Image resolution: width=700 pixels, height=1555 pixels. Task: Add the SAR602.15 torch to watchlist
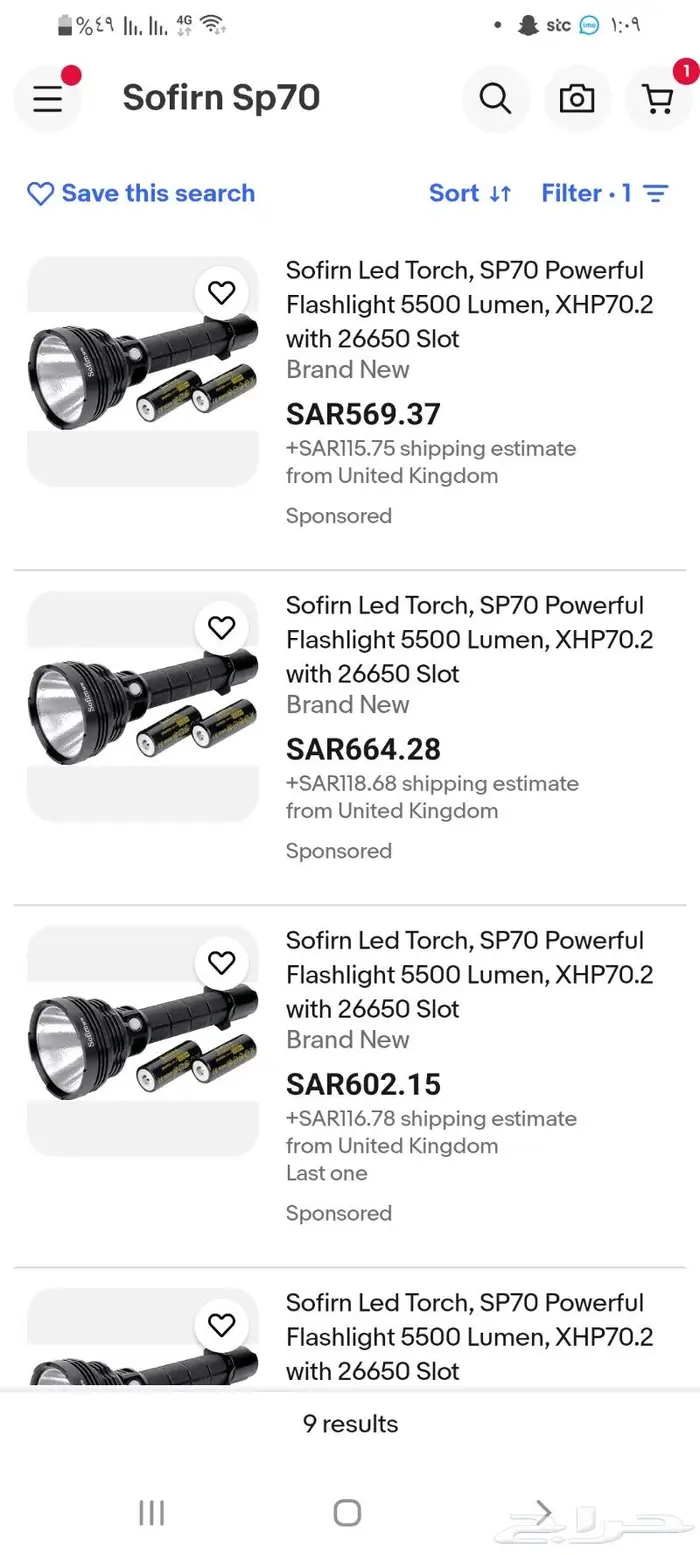[221, 962]
